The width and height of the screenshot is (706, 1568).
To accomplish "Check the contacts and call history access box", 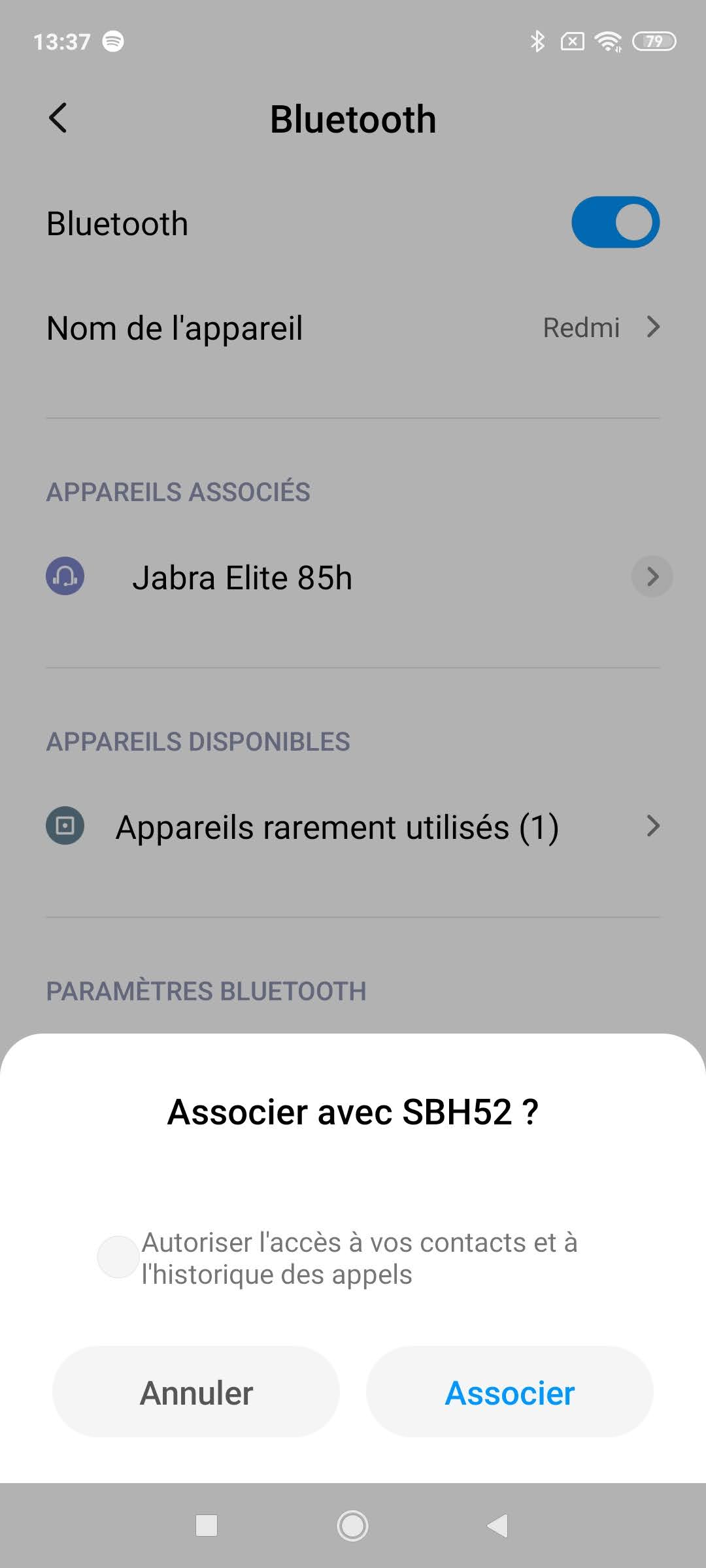I will [x=118, y=1257].
